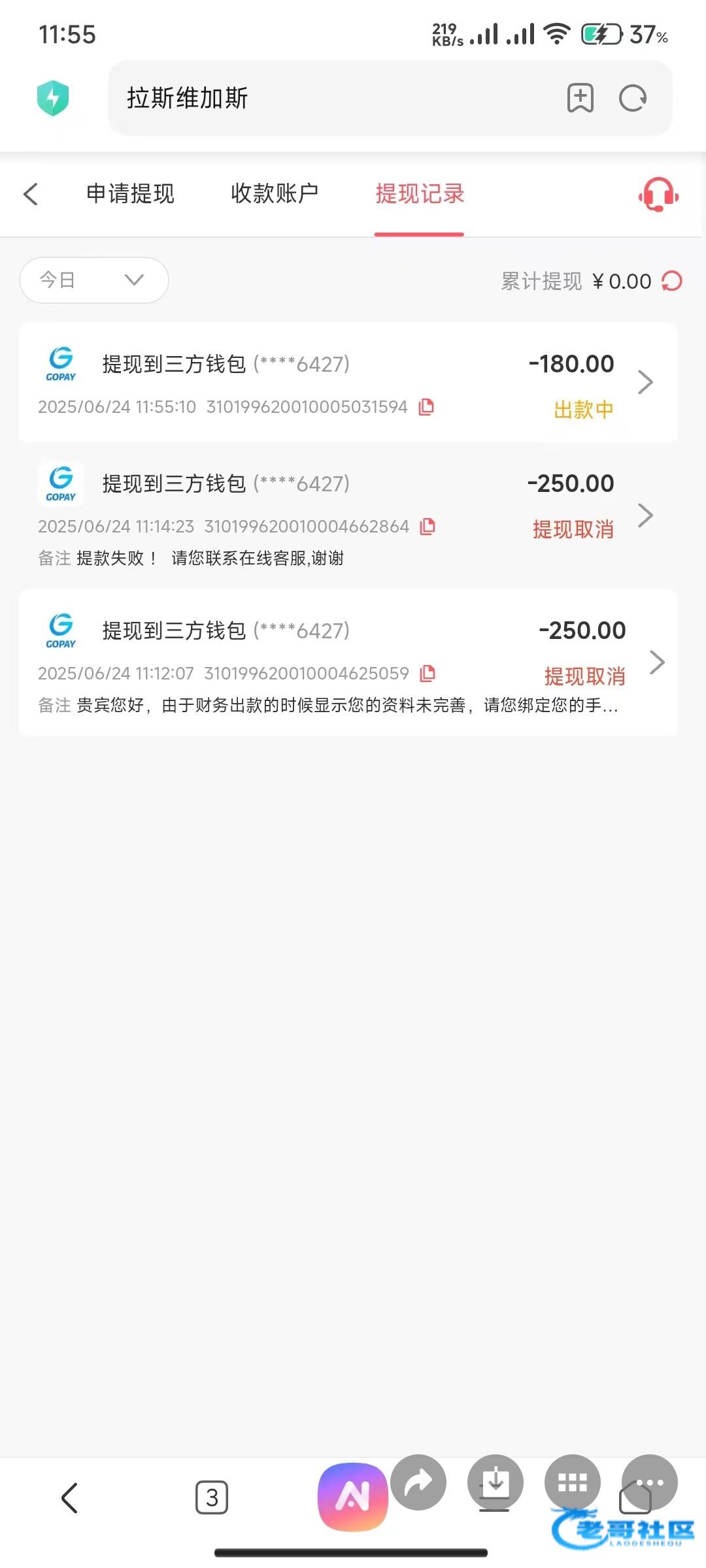This screenshot has height=1568, width=706.
Task: Expand the 今日 date filter dropdown
Action: point(94,280)
